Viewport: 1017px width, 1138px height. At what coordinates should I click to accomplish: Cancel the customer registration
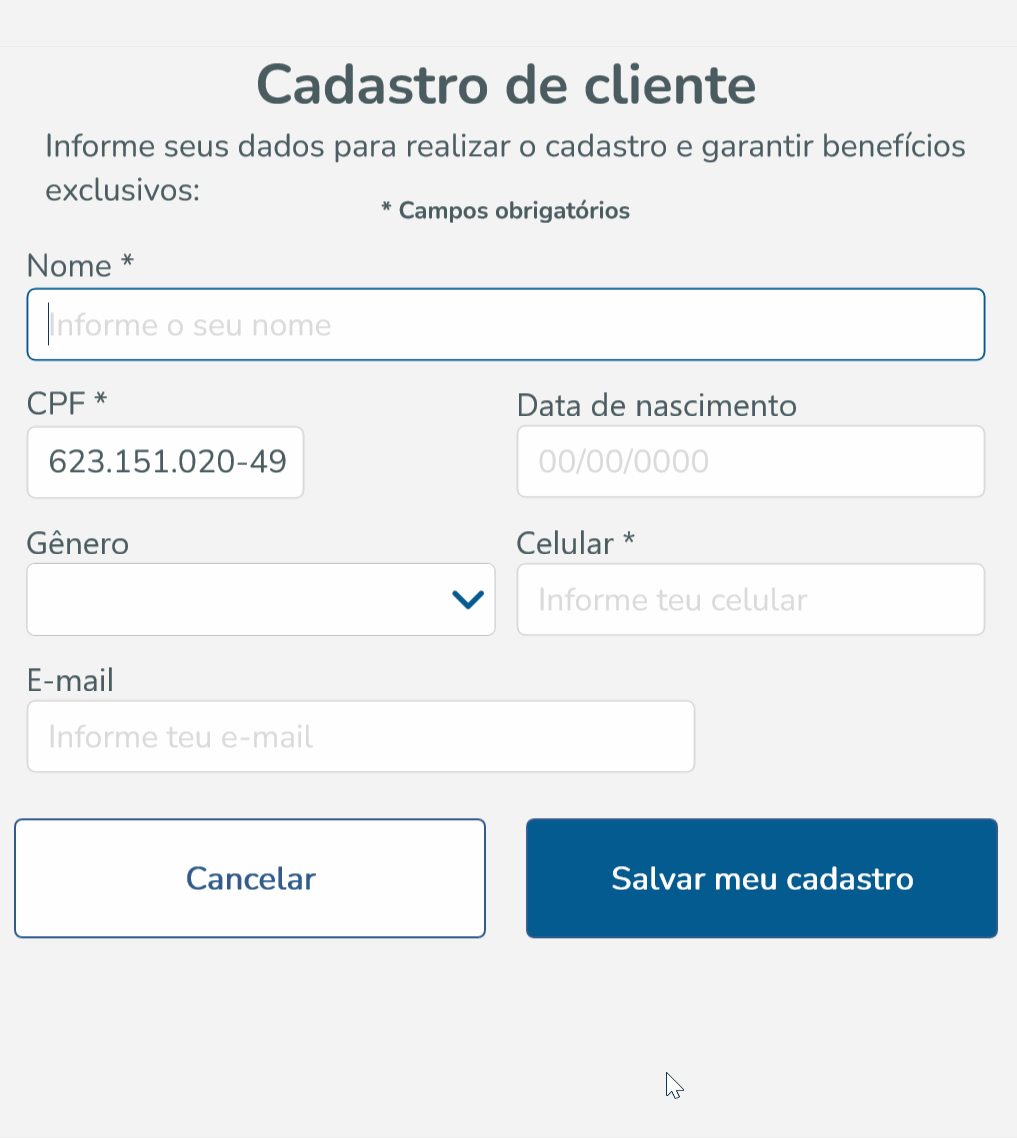coord(250,879)
